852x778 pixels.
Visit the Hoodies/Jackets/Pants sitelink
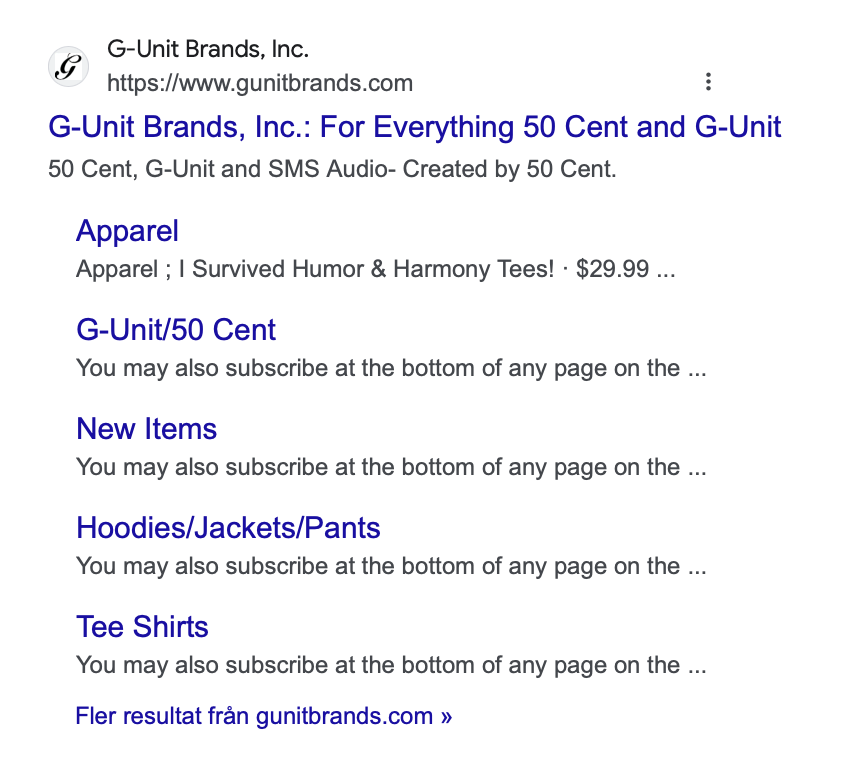pyautogui.click(x=228, y=528)
